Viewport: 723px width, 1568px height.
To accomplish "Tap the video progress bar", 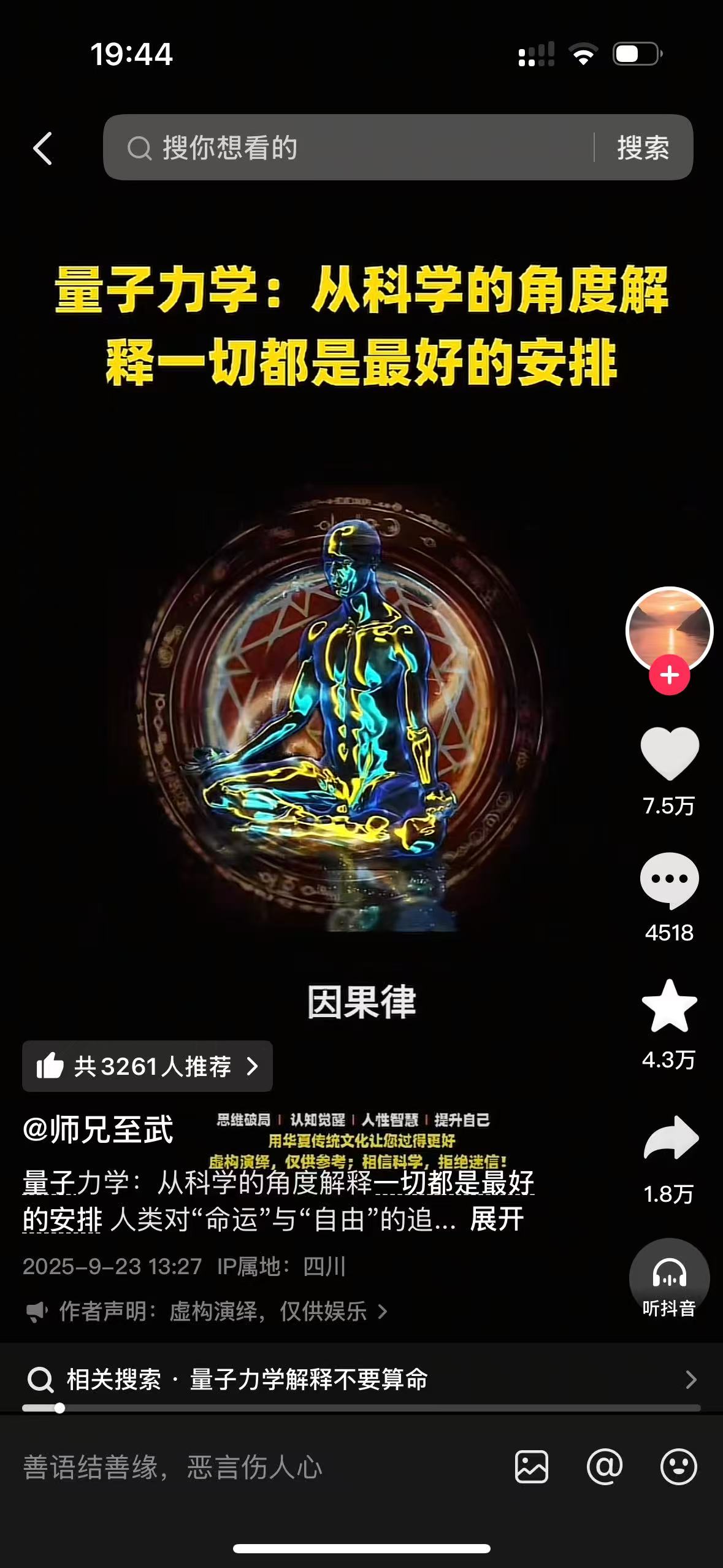I will tap(361, 1408).
